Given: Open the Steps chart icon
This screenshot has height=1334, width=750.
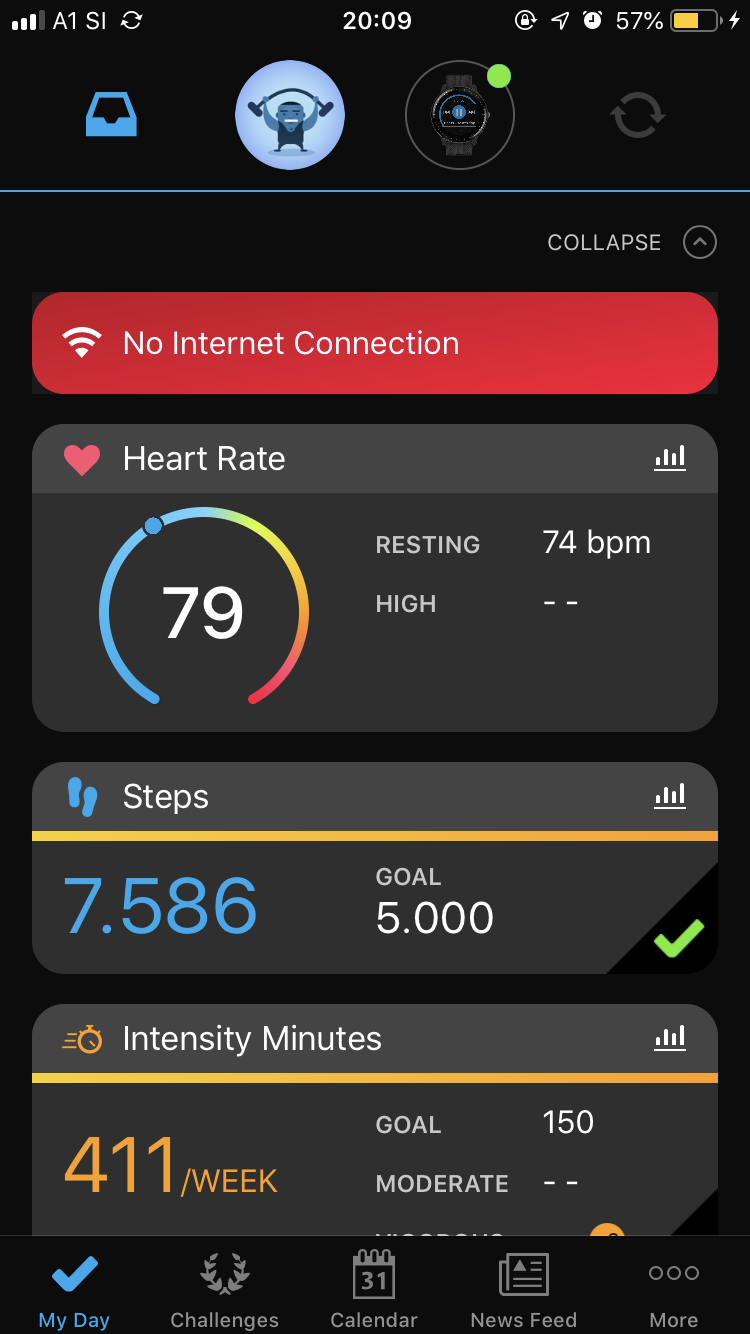Looking at the screenshot, I should pyautogui.click(x=670, y=796).
